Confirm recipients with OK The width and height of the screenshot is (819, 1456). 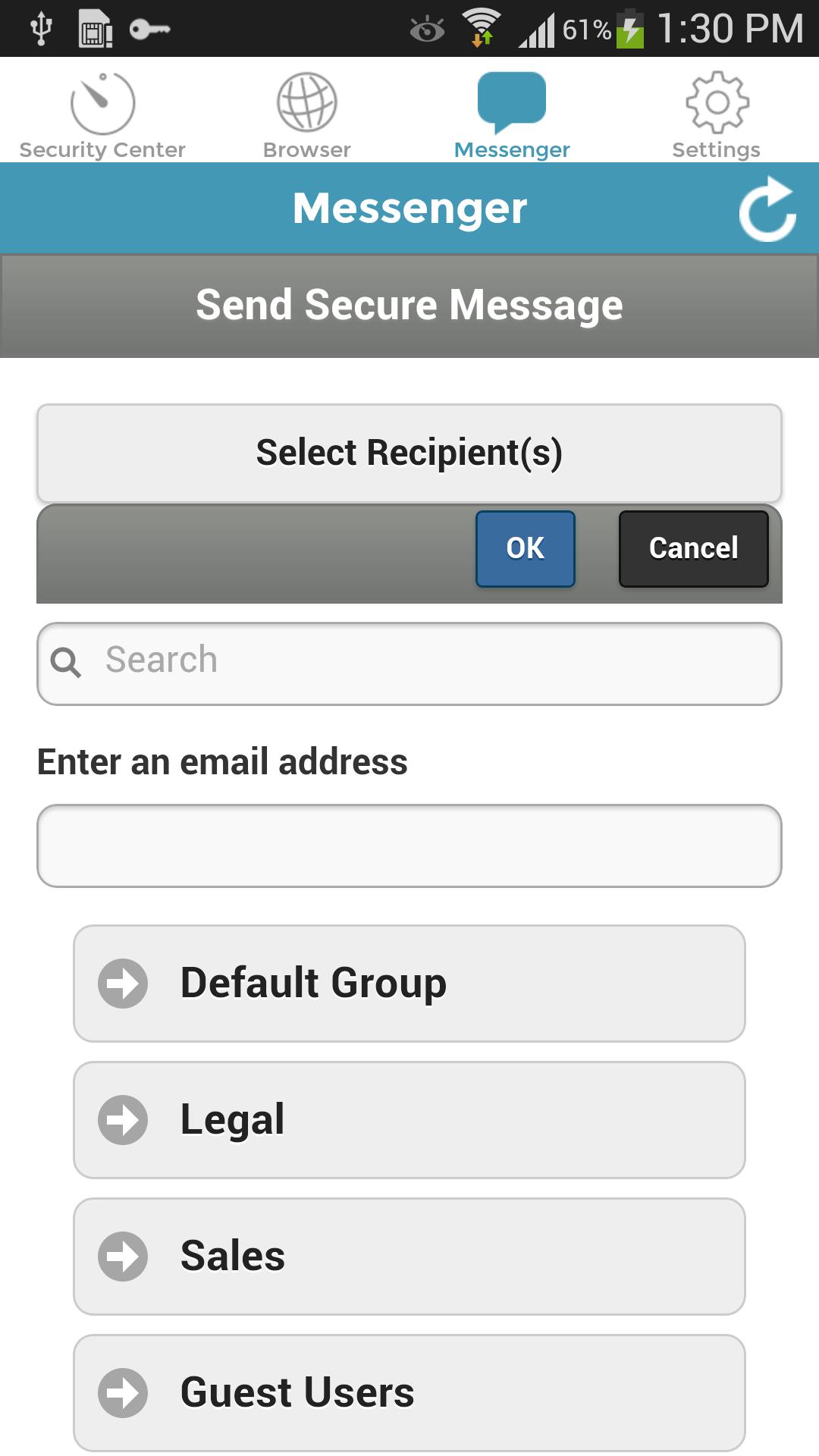[x=525, y=548]
